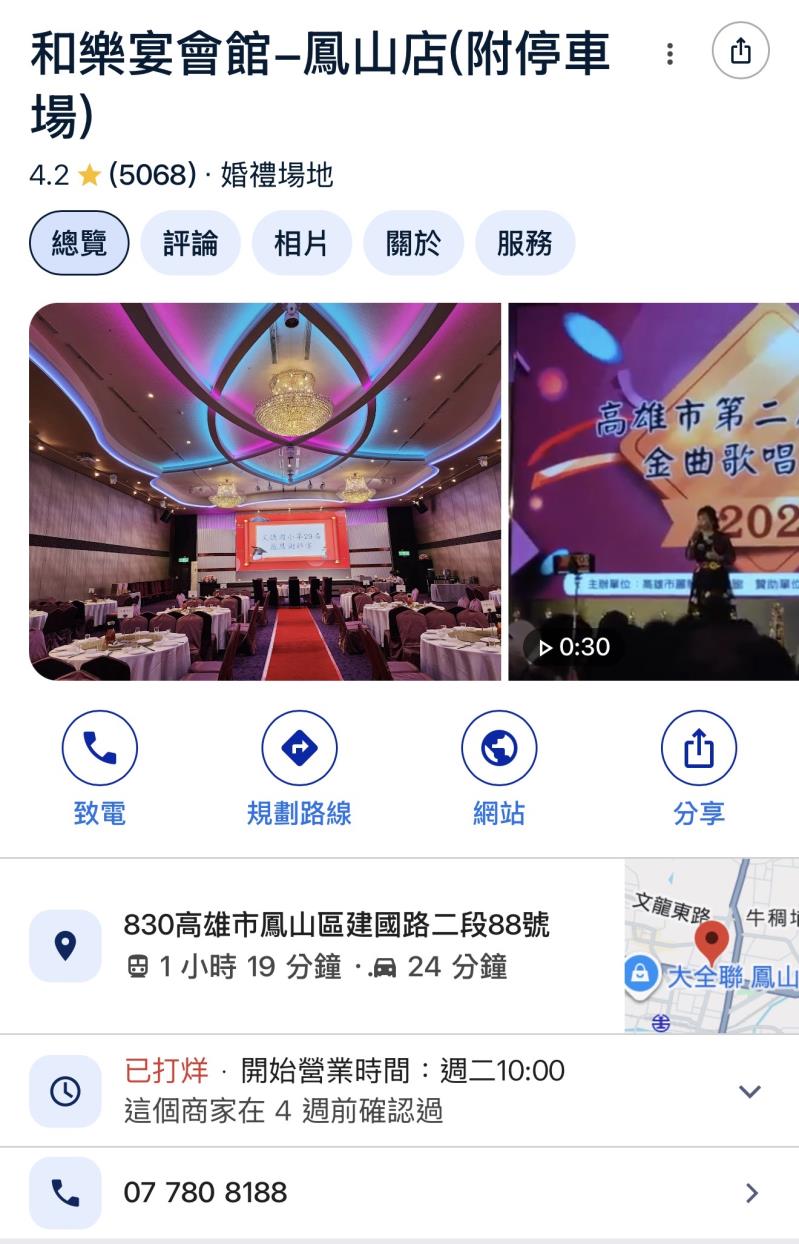
Task: Tap the 致電 phone icon to call
Action: [98, 747]
